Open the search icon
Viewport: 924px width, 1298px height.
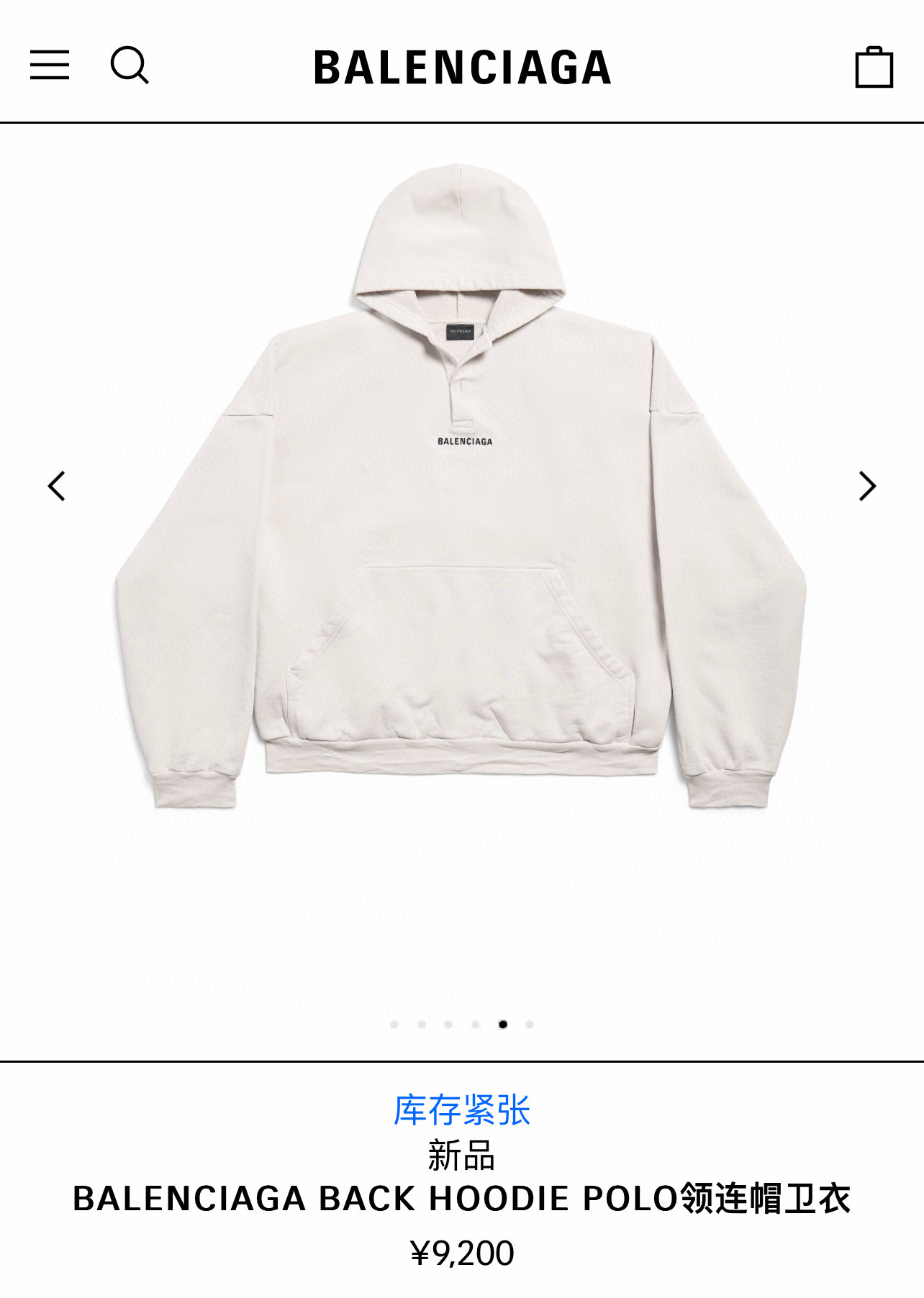[130, 65]
